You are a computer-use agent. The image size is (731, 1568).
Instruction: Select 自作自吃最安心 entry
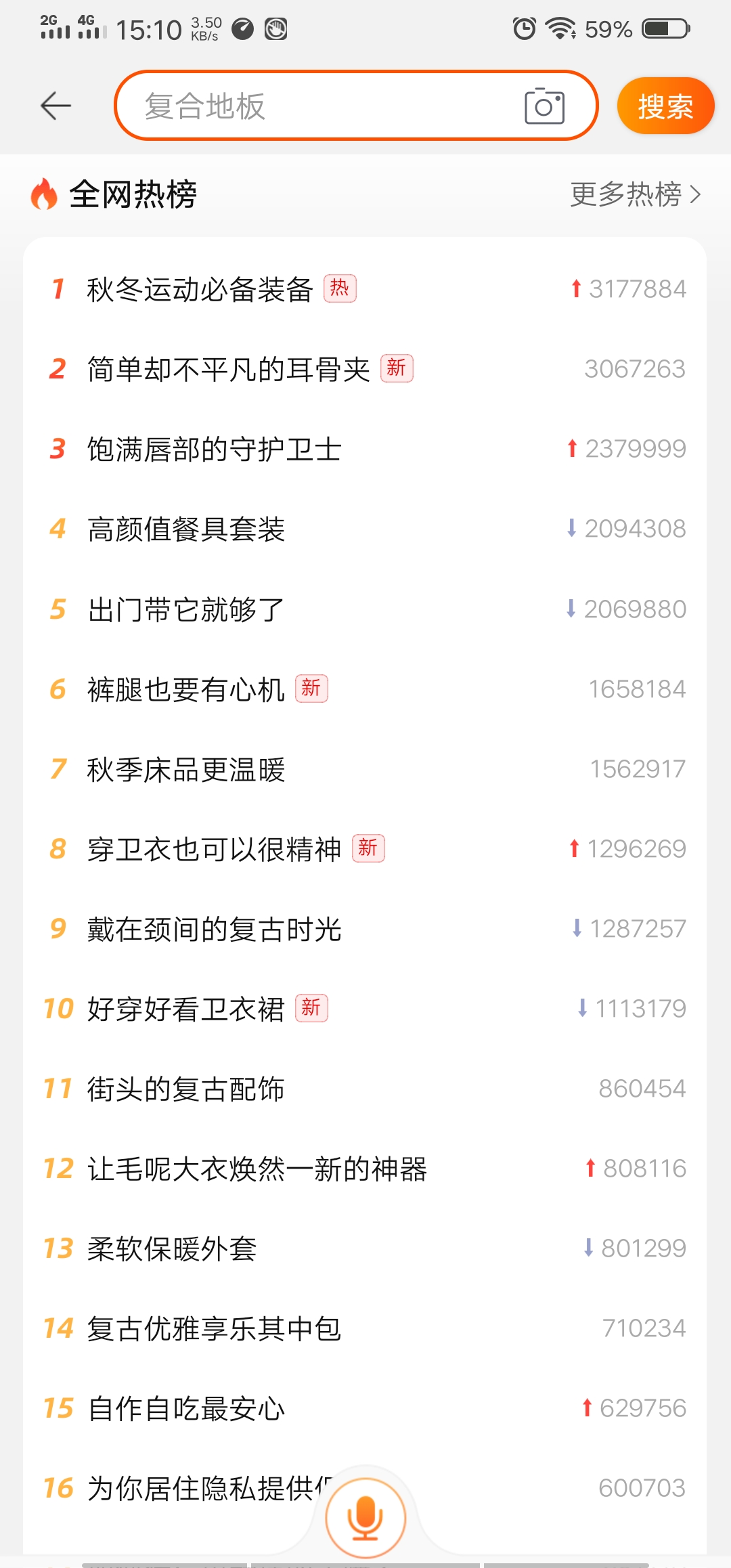pos(186,1409)
